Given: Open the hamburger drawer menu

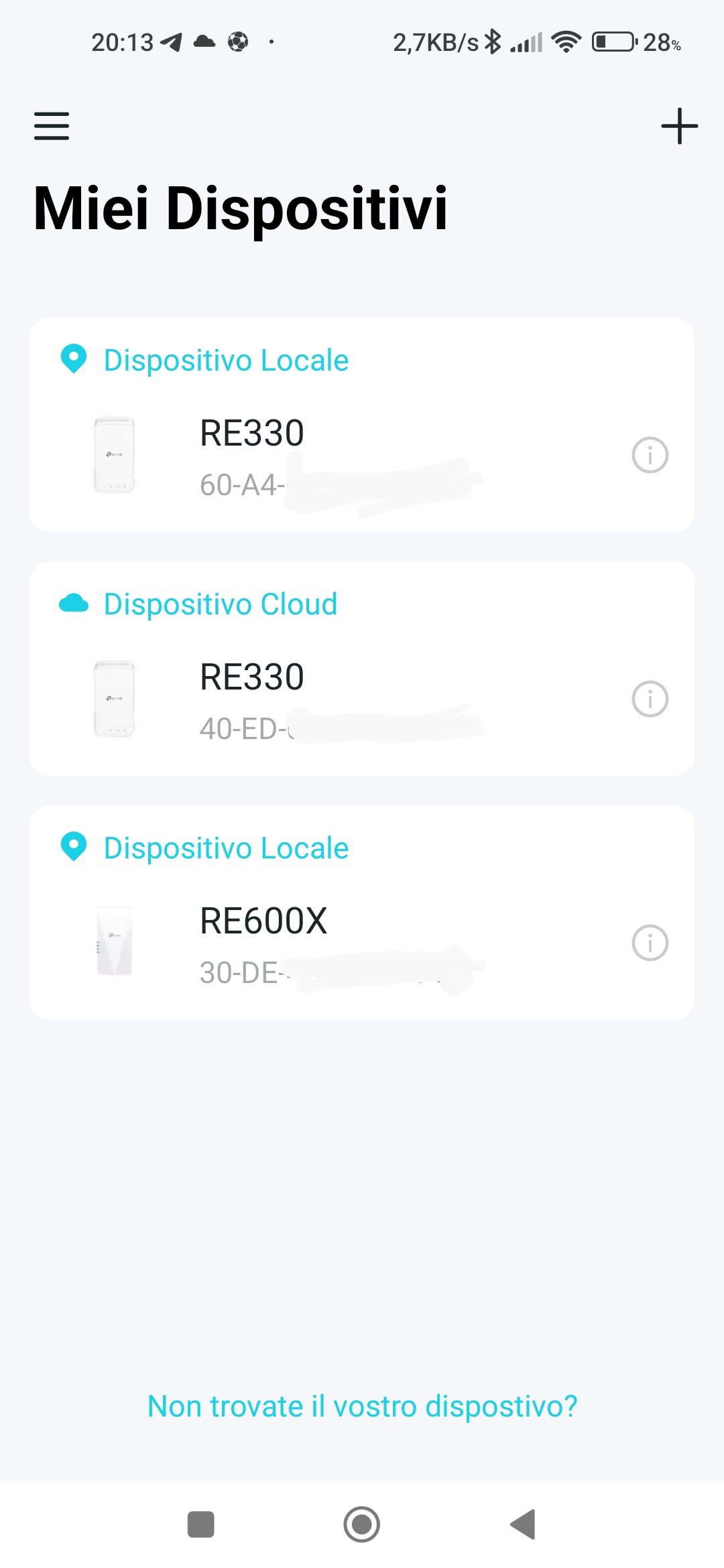Looking at the screenshot, I should click(x=52, y=126).
